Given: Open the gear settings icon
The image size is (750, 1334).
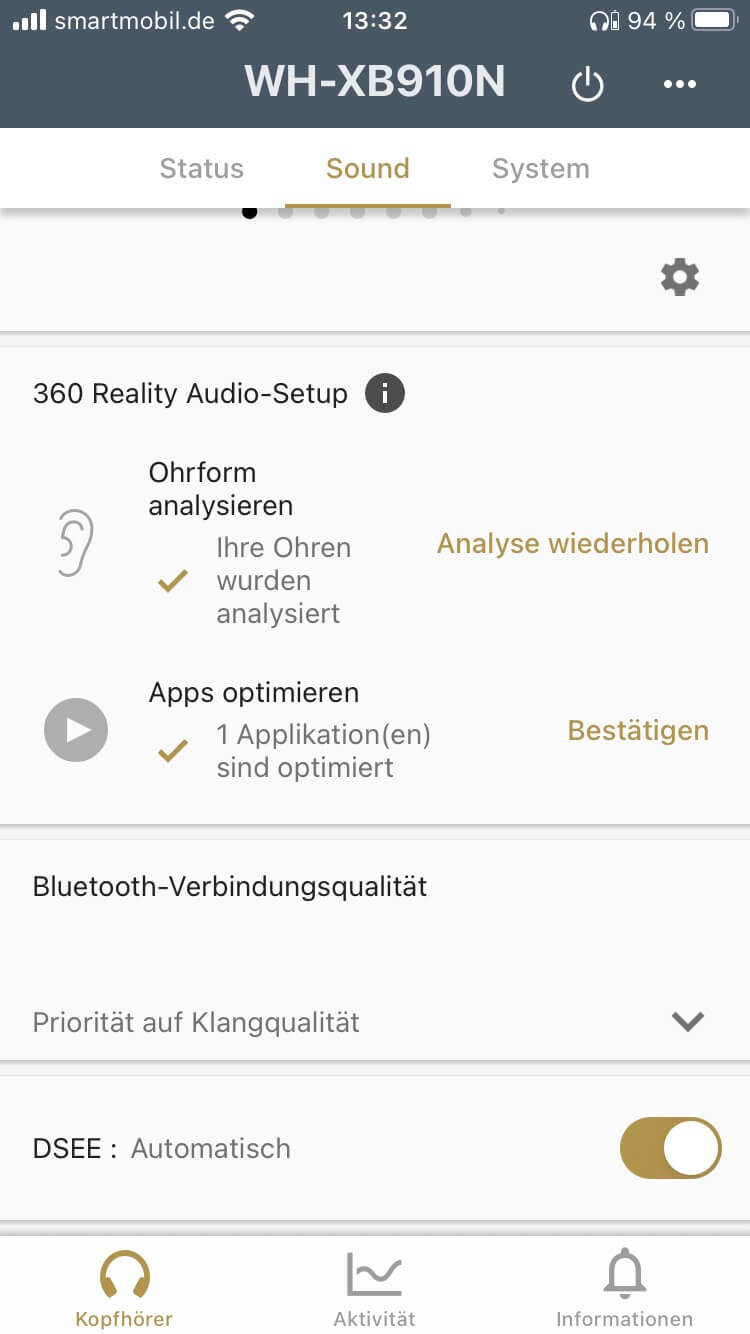Looking at the screenshot, I should (680, 277).
